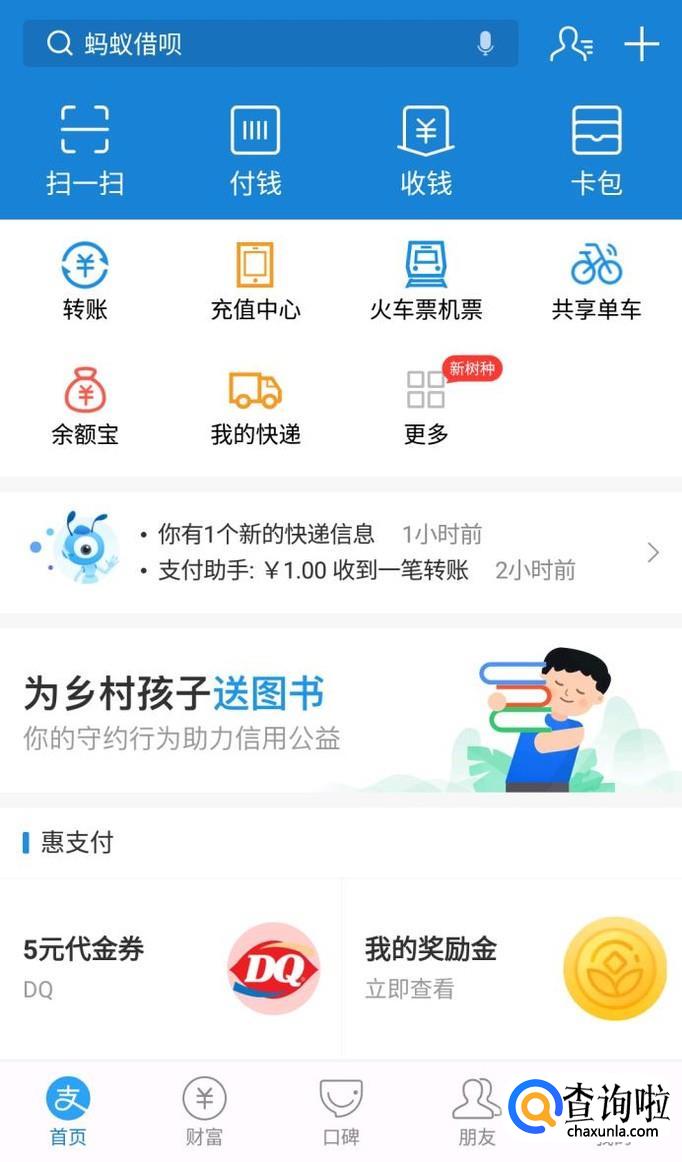The height and width of the screenshot is (1162, 682).
Task: Open the plus menu in the top bar
Action: point(641,44)
